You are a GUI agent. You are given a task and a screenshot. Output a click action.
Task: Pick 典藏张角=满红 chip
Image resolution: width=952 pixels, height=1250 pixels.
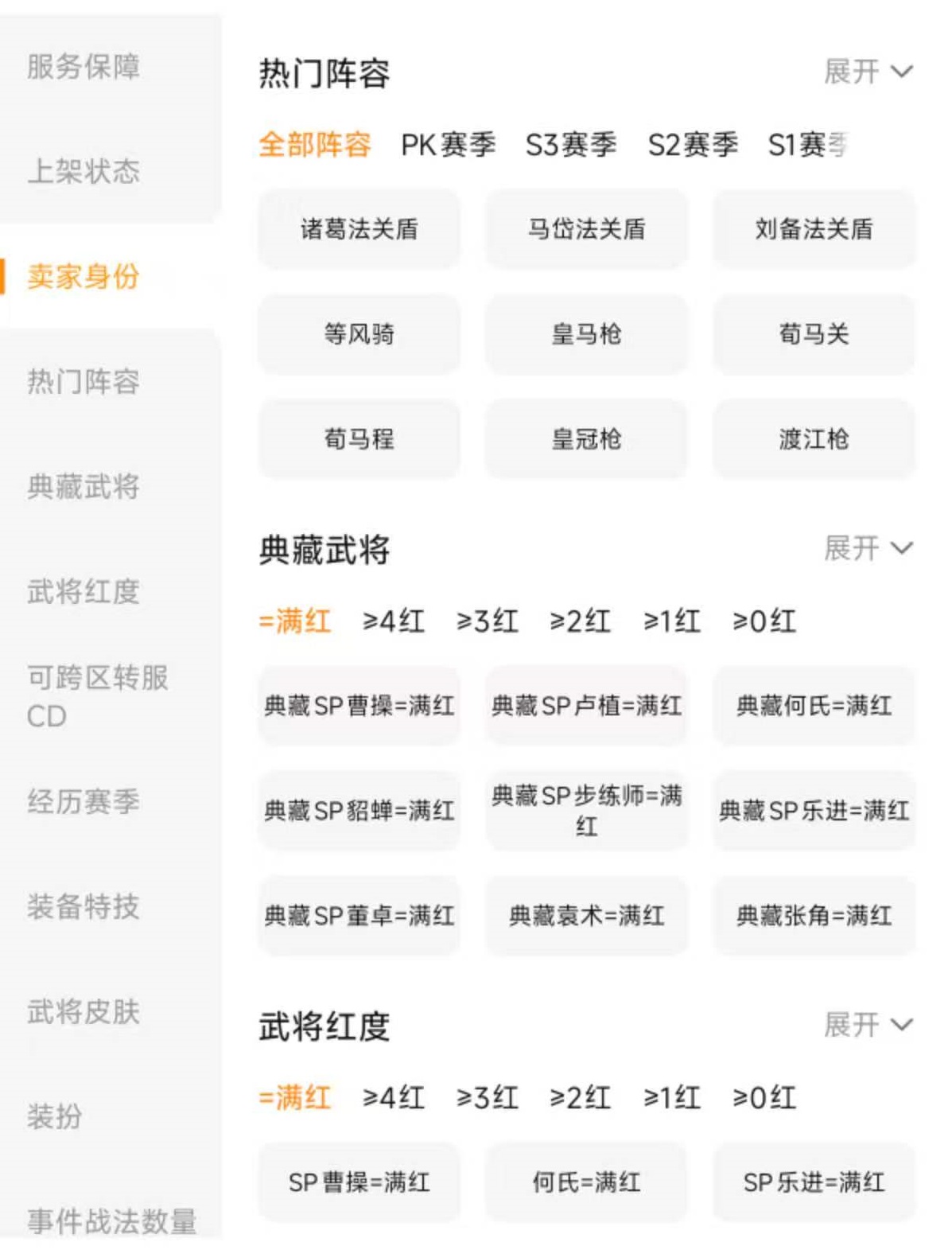pos(814,916)
